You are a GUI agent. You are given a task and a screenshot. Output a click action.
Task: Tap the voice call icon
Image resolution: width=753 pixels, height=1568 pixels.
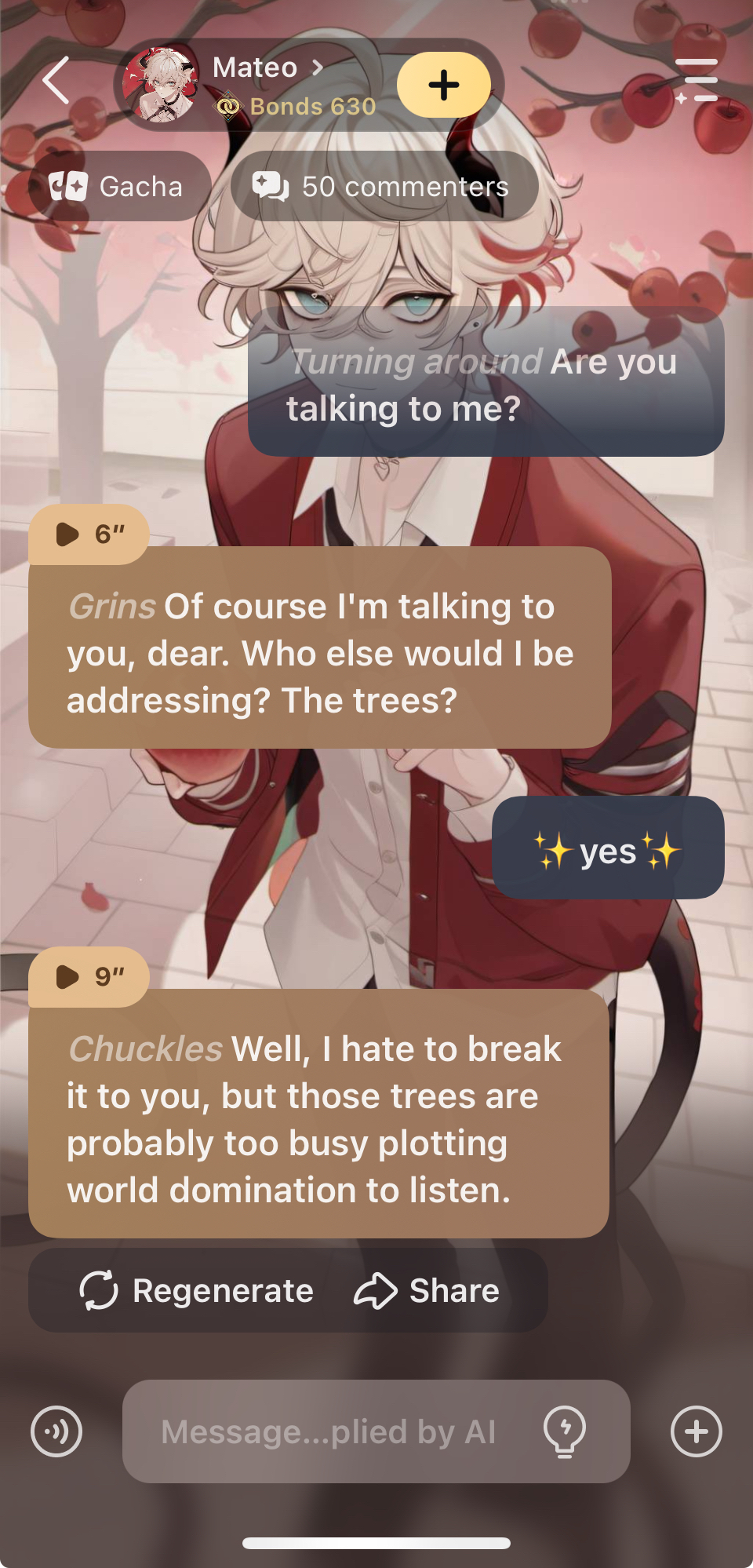[x=56, y=1431]
